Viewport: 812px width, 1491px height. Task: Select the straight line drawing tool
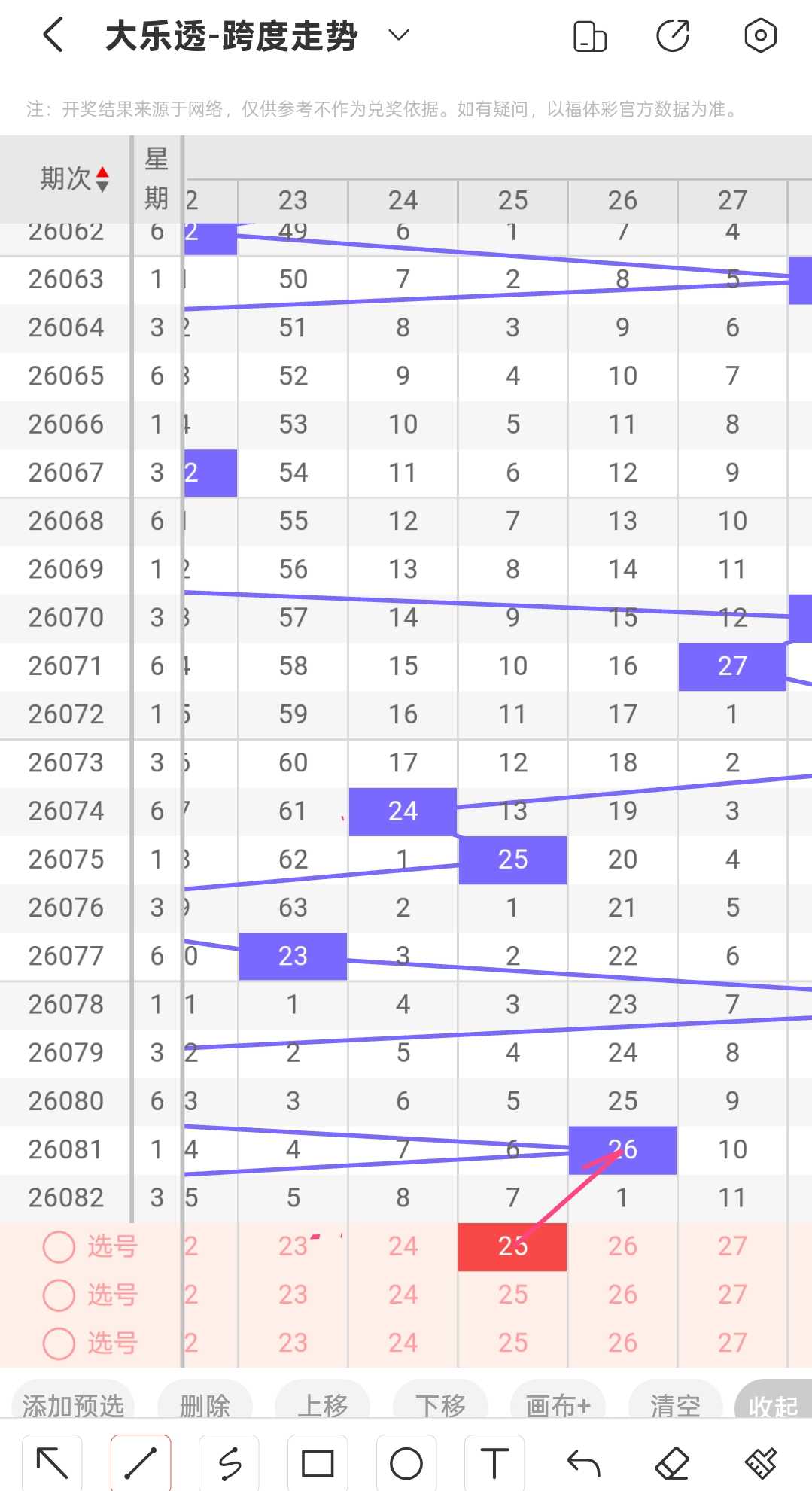(x=141, y=1463)
